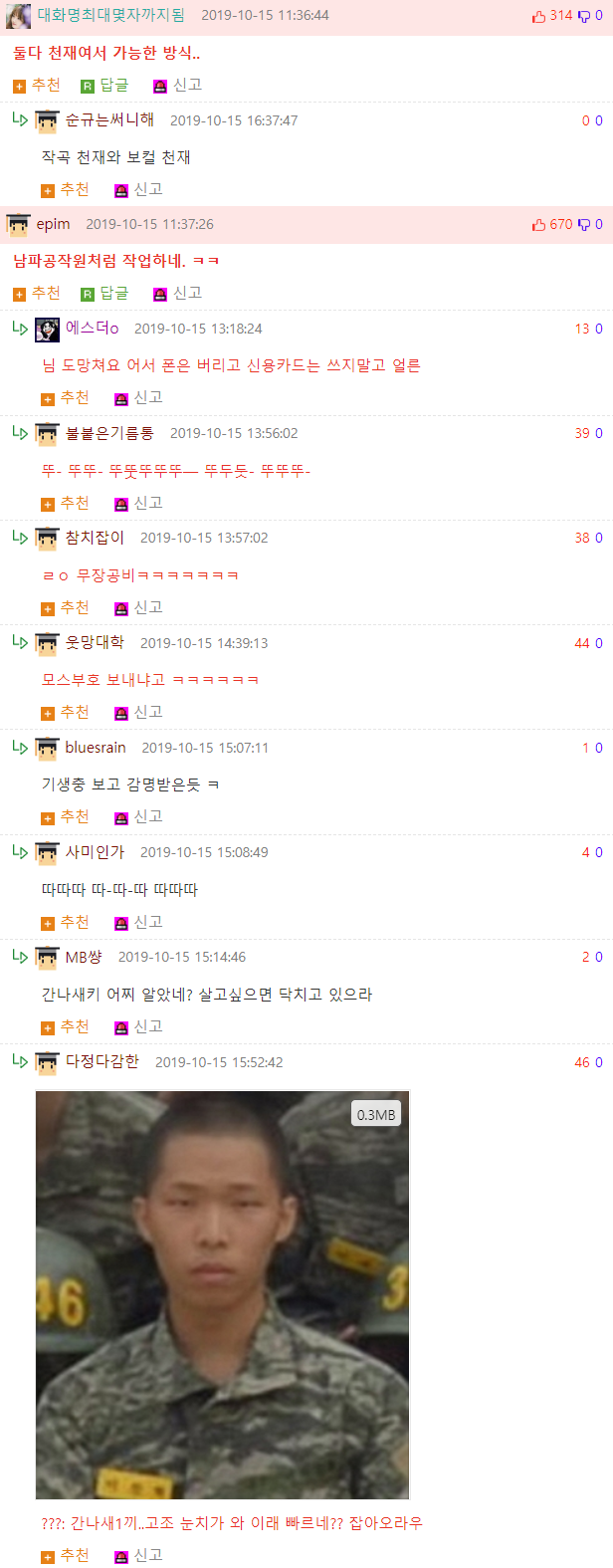Recommend 에스더o's reply

click(x=65, y=398)
